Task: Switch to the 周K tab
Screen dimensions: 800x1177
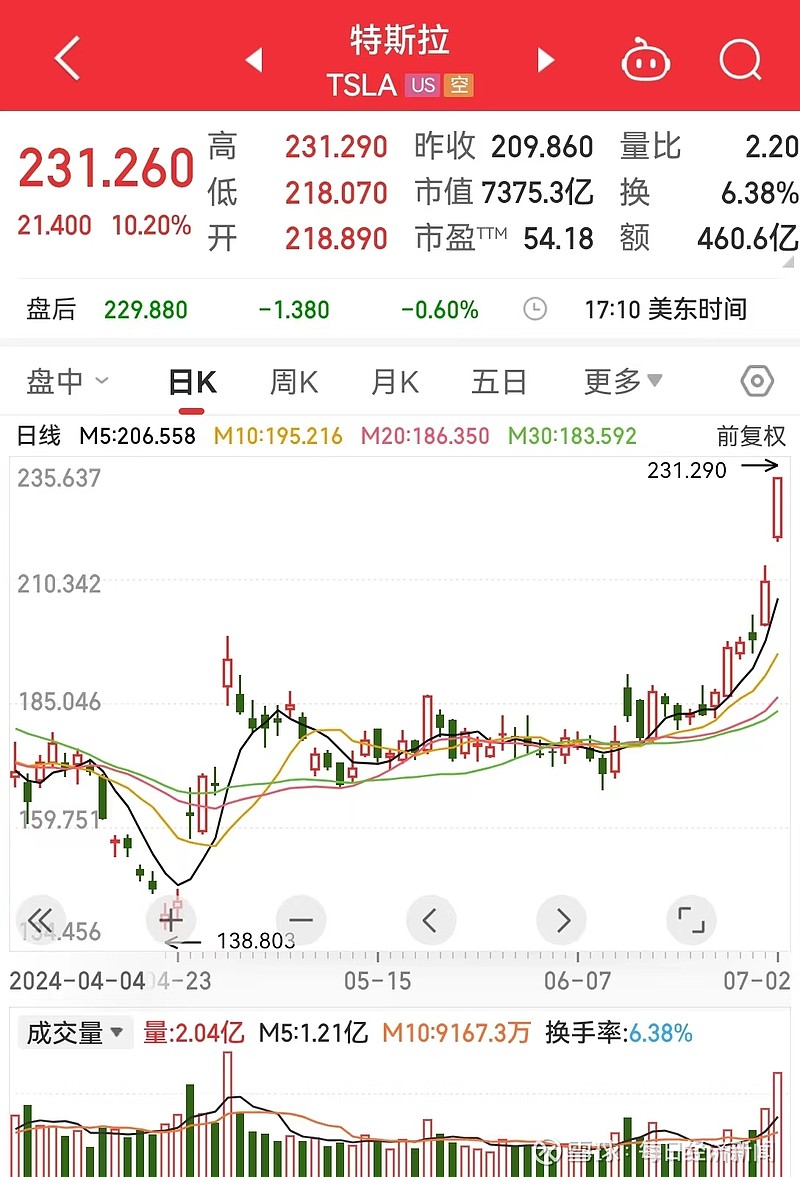Action: (293, 381)
